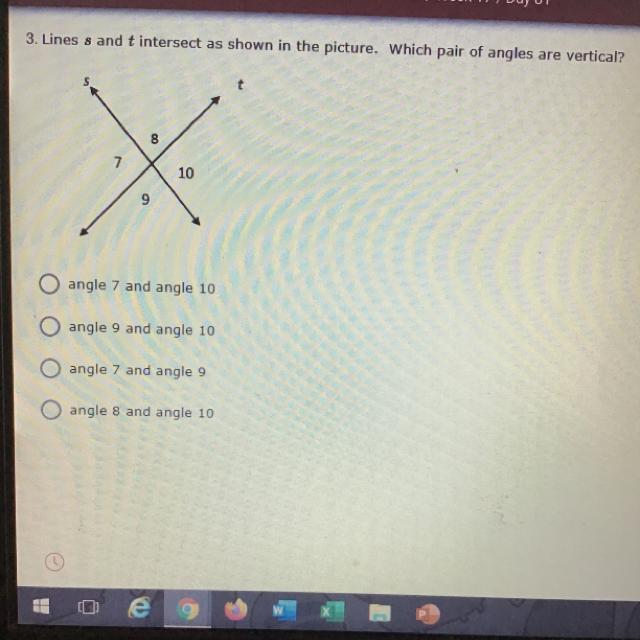Open Task View in the taskbar

[x=88, y=607]
